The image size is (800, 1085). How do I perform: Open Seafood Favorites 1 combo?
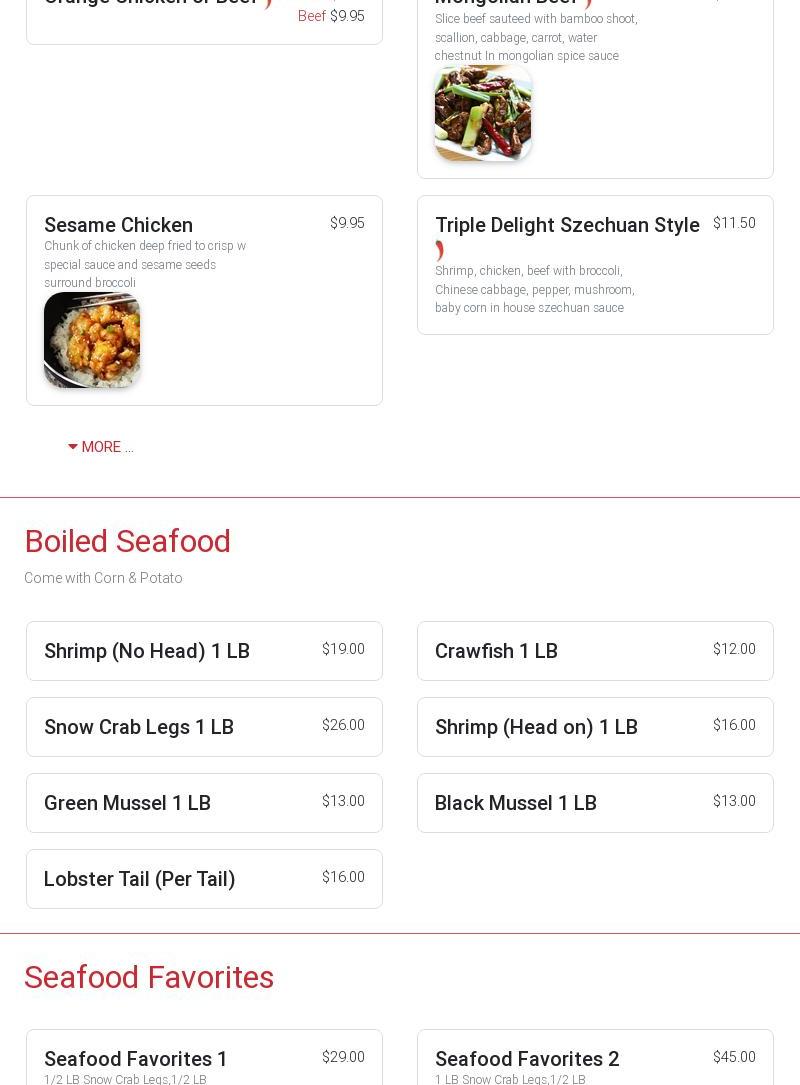[136, 1059]
